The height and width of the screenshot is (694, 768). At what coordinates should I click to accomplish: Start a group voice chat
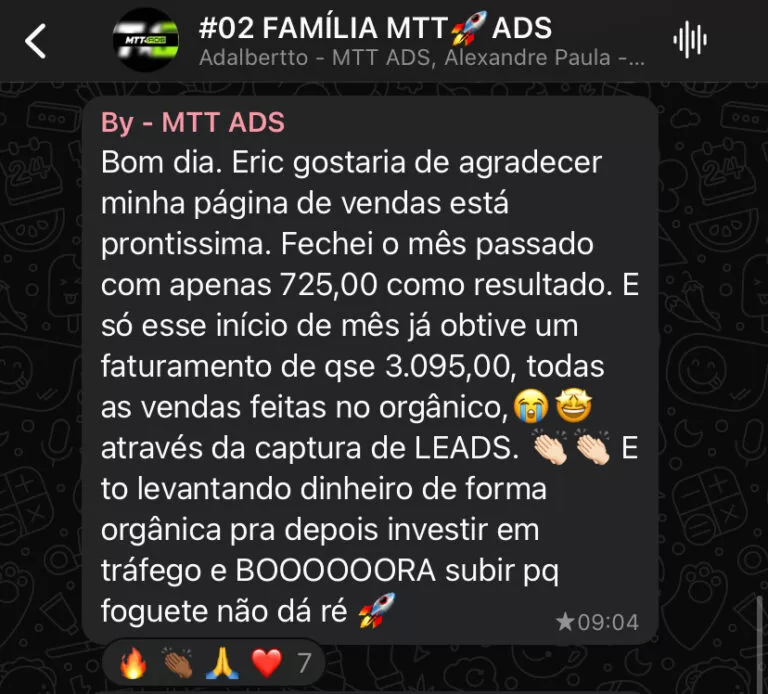click(x=690, y=40)
